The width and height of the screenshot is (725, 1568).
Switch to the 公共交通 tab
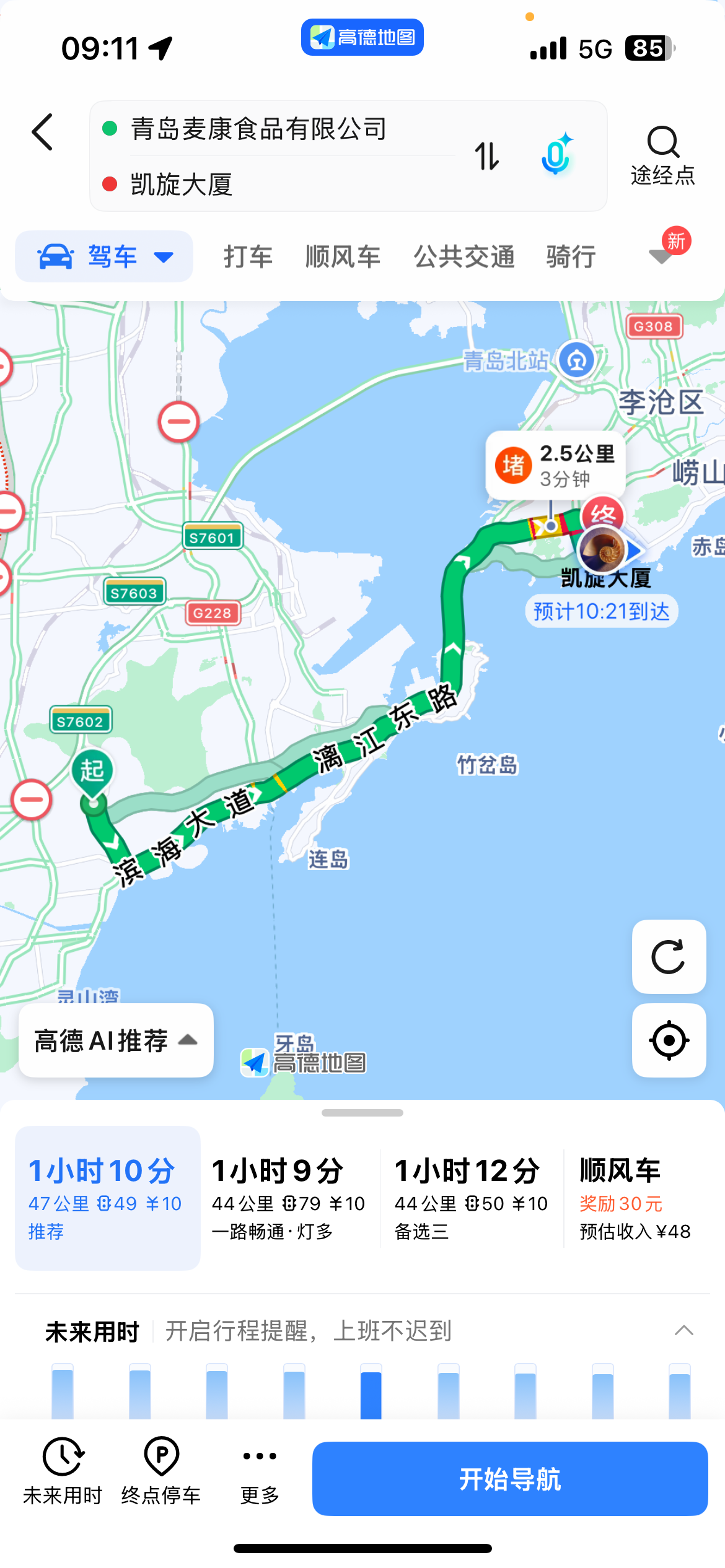coord(464,256)
